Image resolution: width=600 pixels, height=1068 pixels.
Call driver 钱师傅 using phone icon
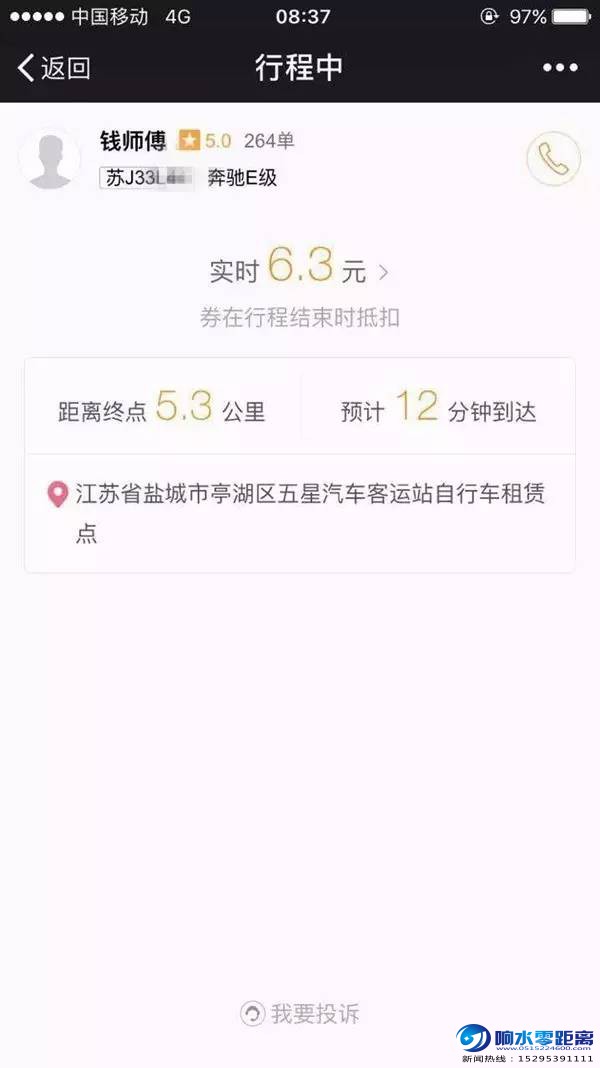click(x=553, y=158)
